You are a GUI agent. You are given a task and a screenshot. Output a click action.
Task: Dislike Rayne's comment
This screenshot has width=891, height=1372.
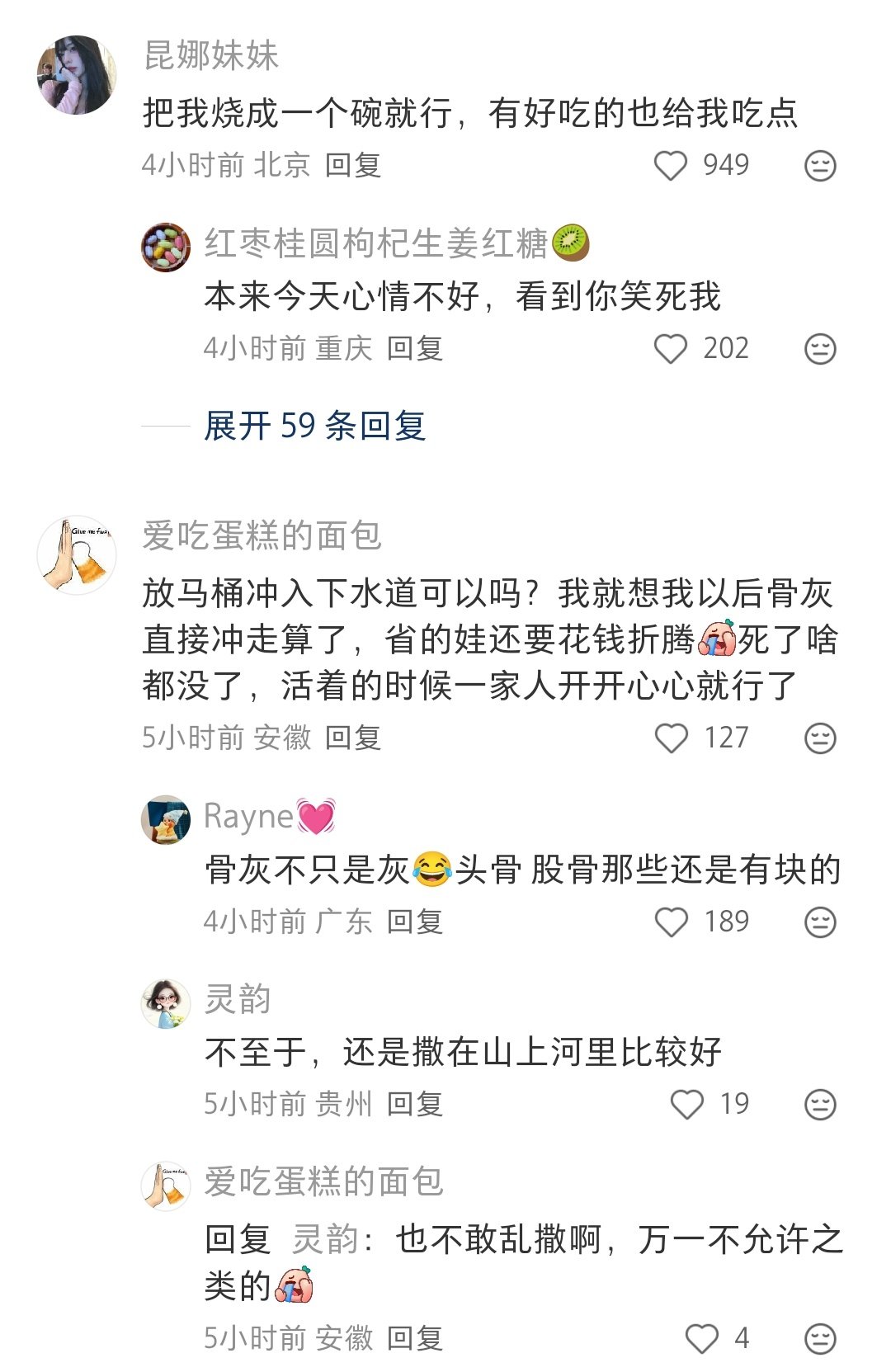pos(819,922)
